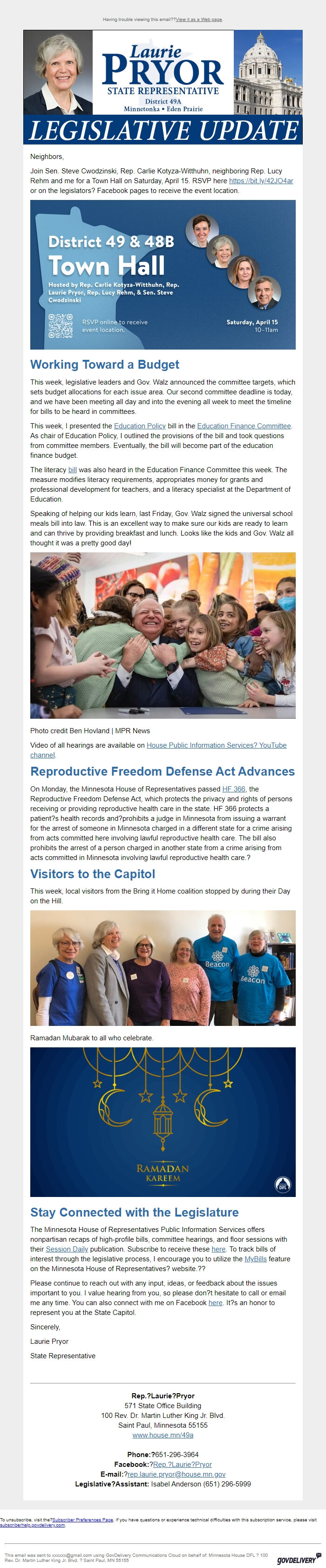
Task: Open the Rep. Laurie Pryor Facebook link in the footer
Action: pyautogui.click(x=183, y=1464)
